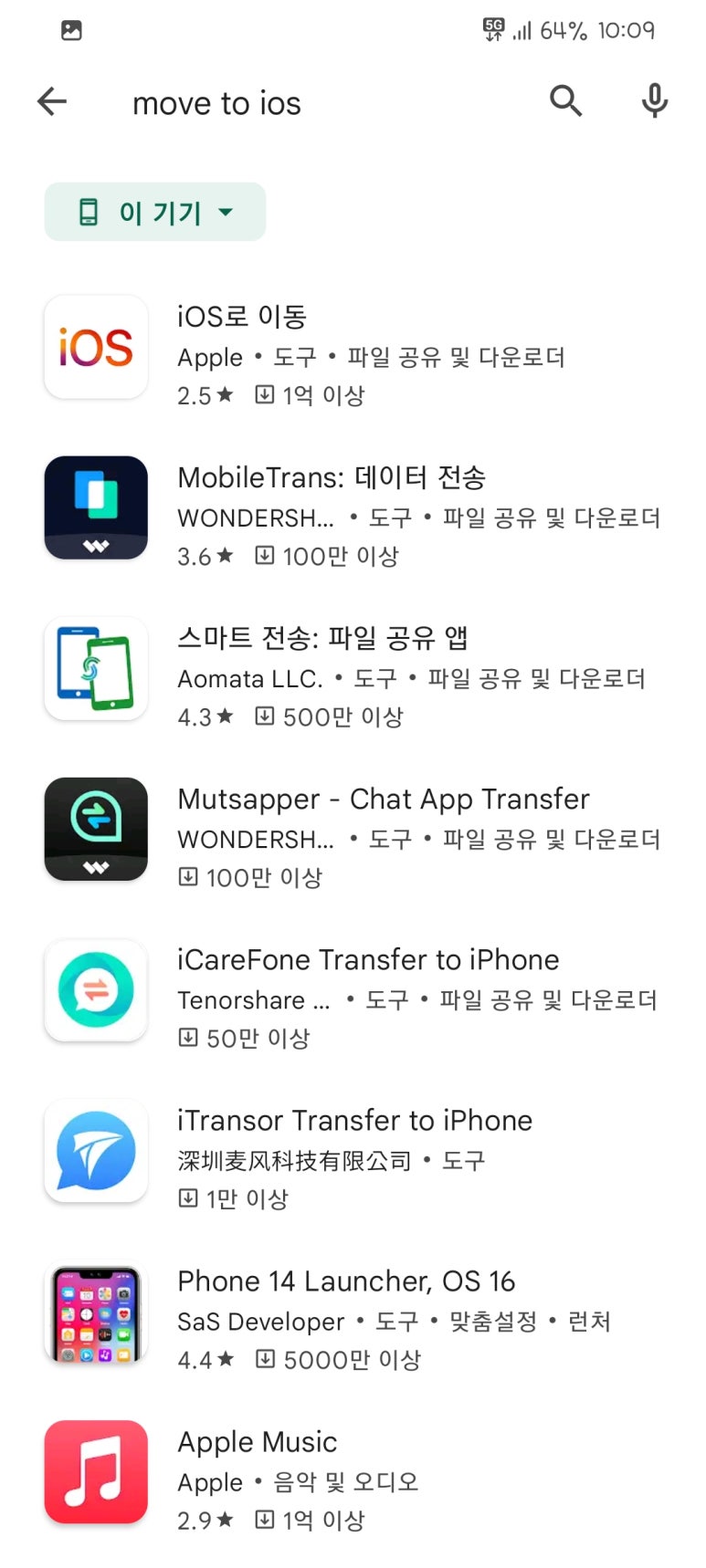This screenshot has height=1568, width=706.
Task: Select 스마트 전송: 파일 공유 앱
Action: click(353, 675)
